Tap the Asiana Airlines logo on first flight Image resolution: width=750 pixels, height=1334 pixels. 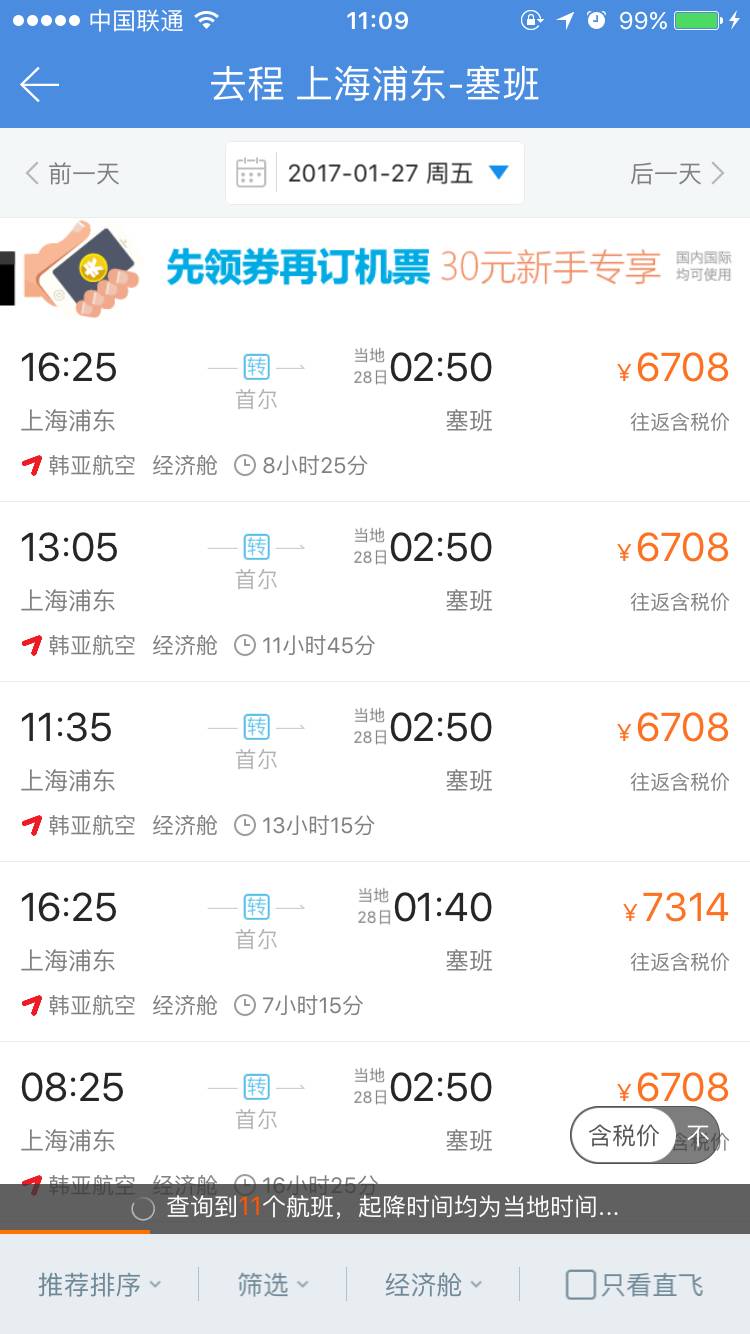click(x=32, y=465)
